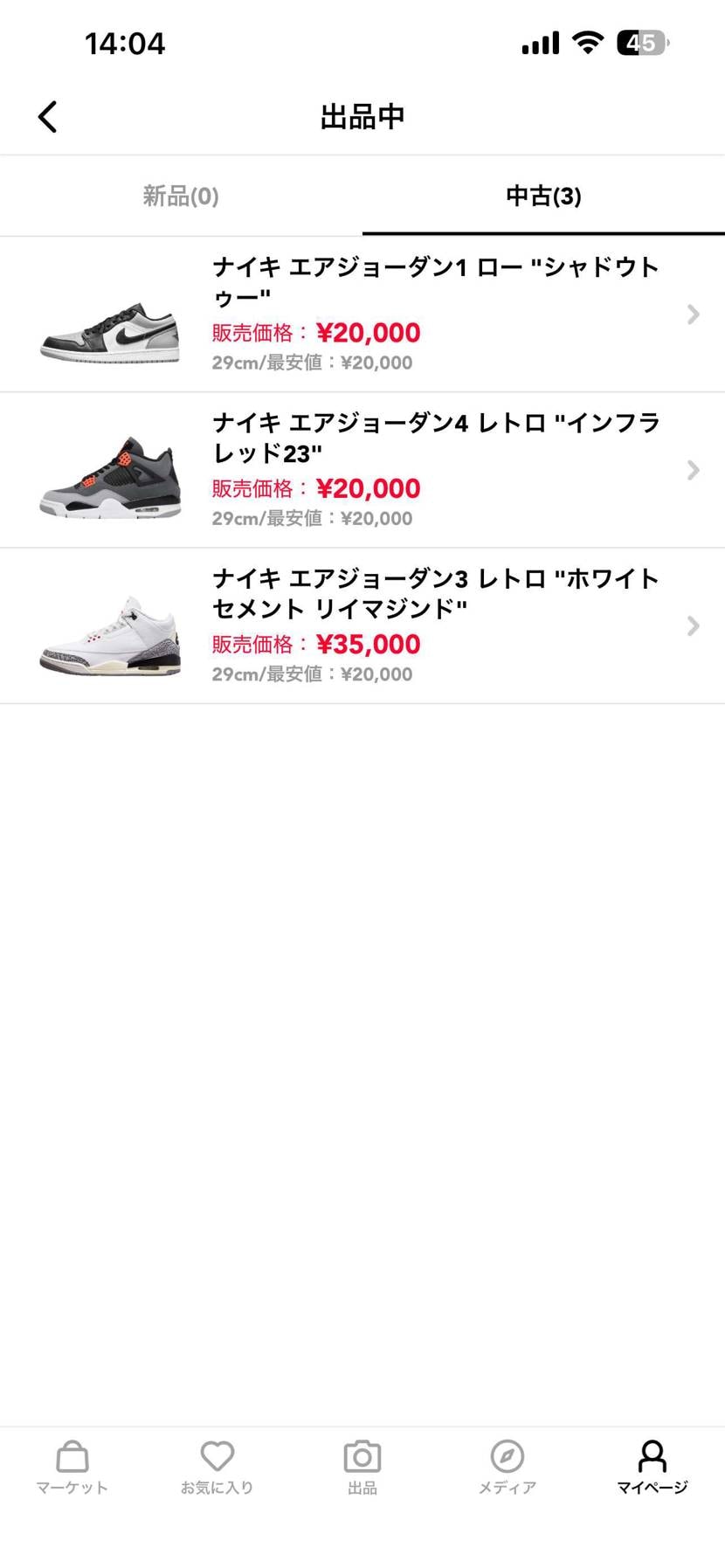Tap the ¥35,000 price of Air Jordan 3
The image size is (725, 1568).
[370, 644]
